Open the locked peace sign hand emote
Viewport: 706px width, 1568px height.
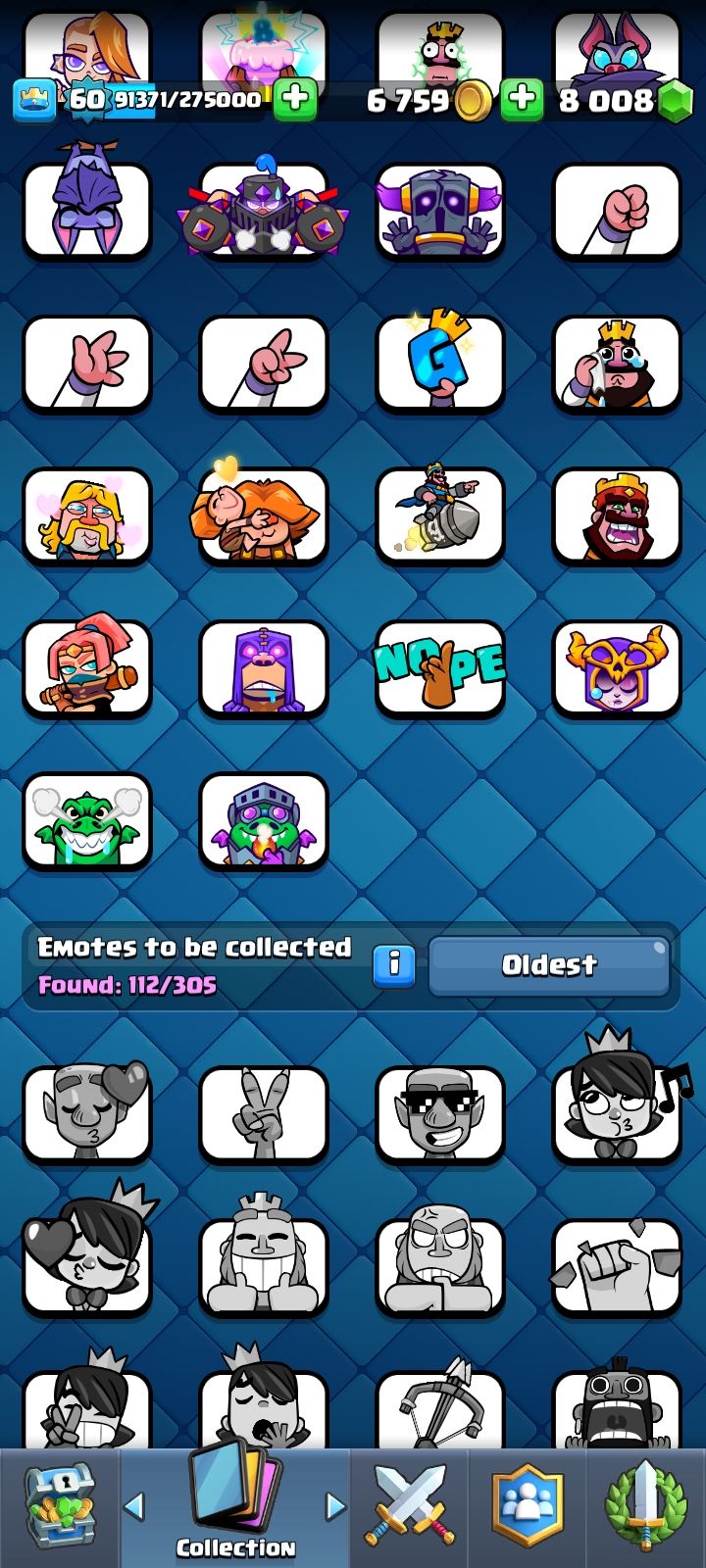[x=264, y=1114]
